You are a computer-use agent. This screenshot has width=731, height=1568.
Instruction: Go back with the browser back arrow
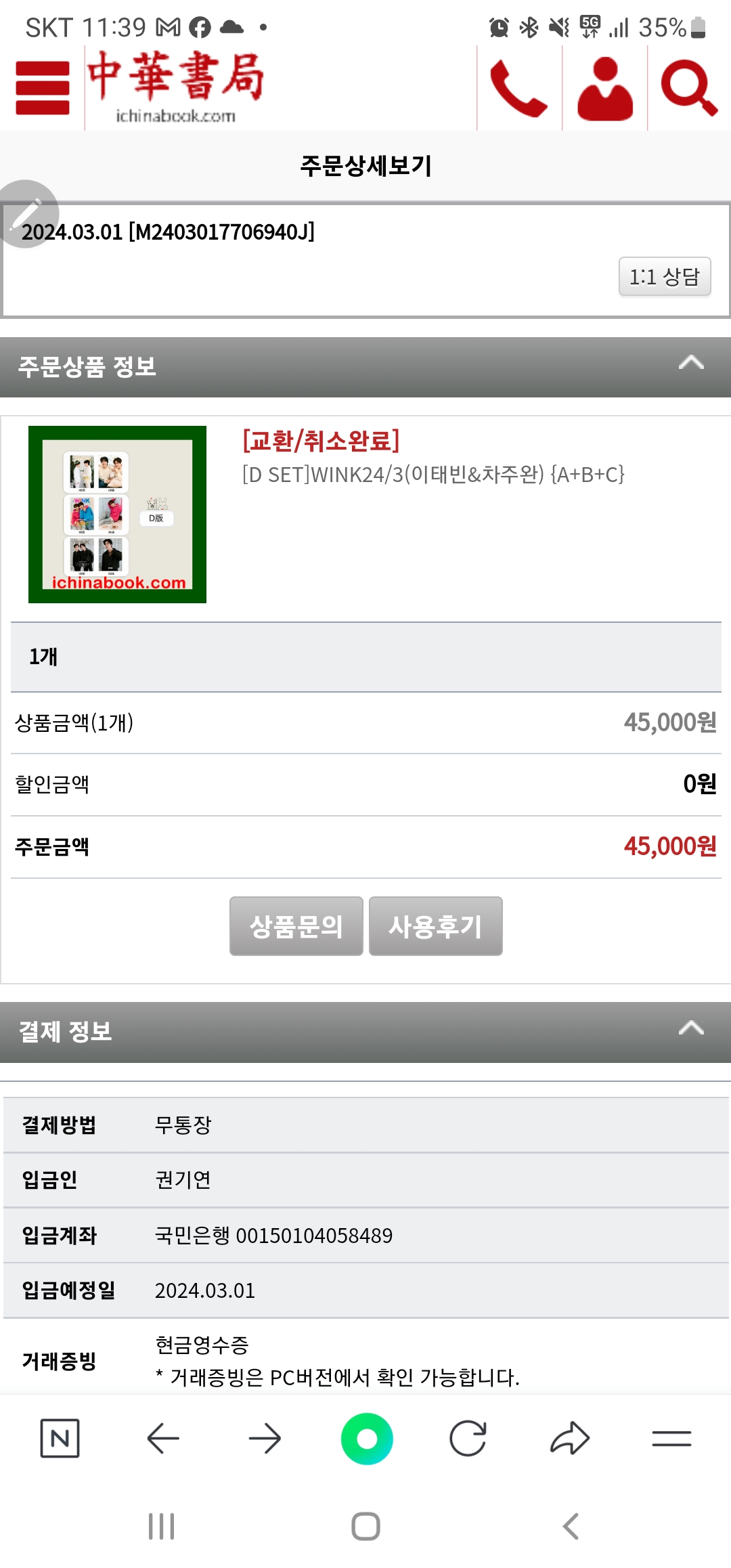click(x=162, y=1438)
